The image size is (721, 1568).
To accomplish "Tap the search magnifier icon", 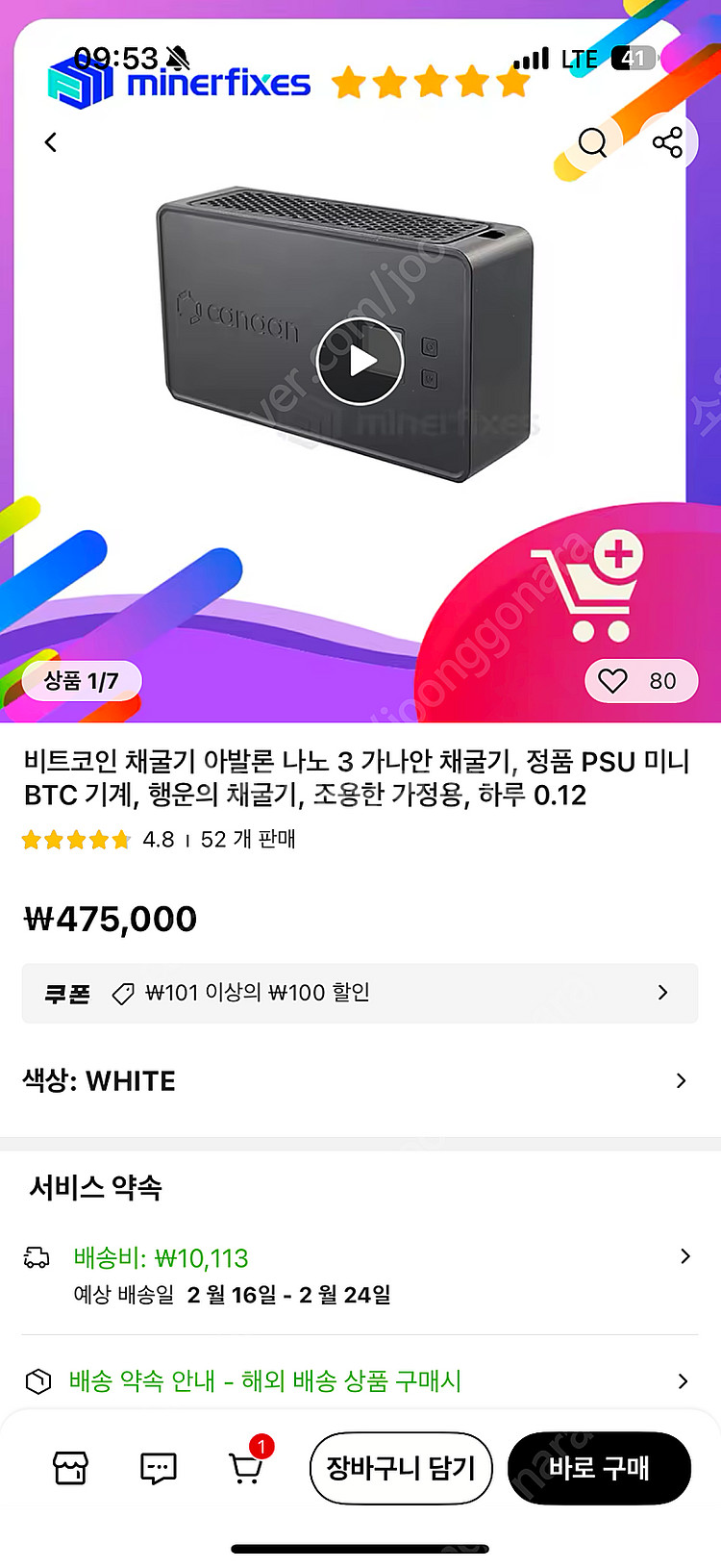I will click(593, 143).
